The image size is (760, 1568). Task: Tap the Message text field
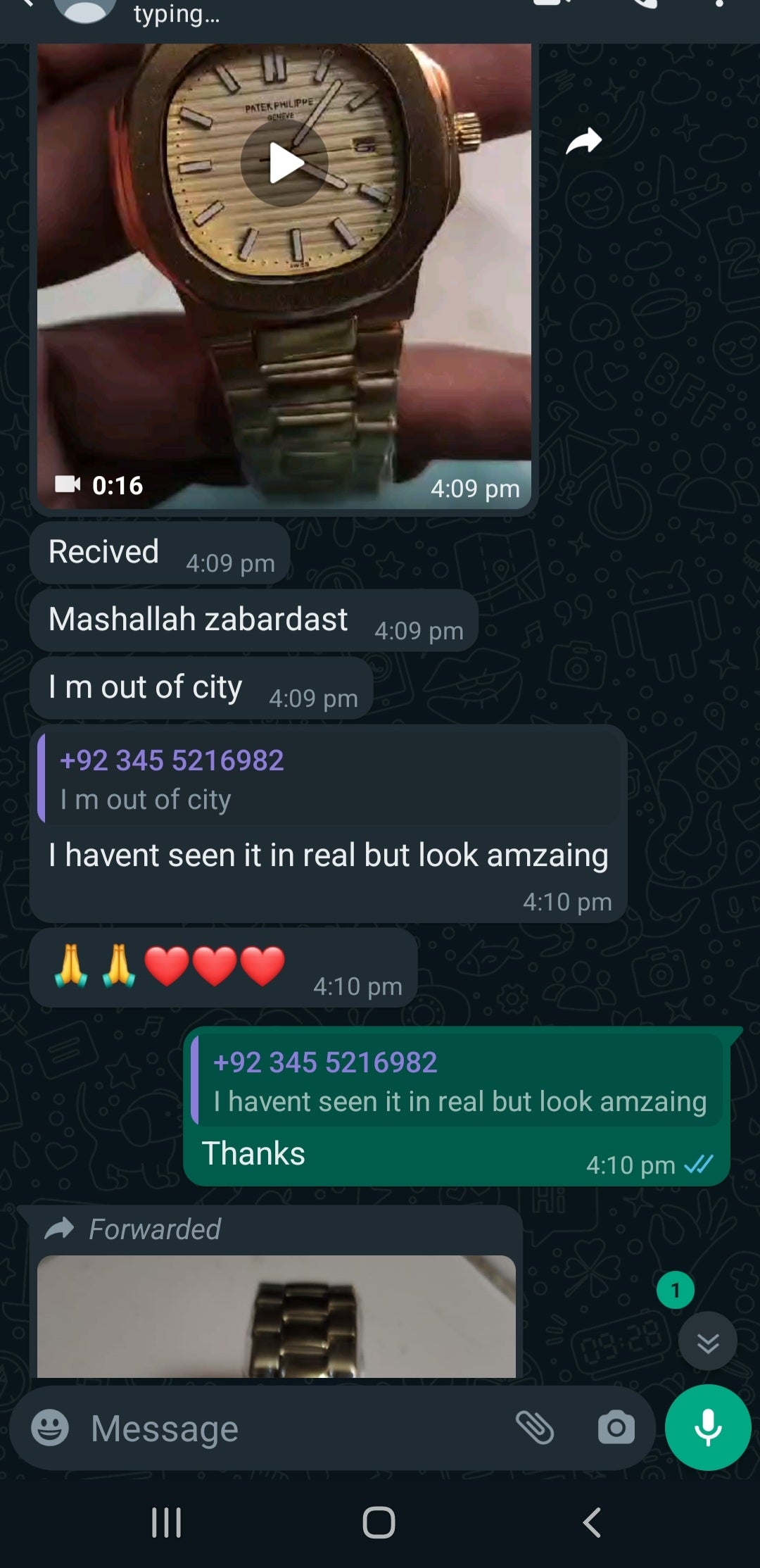296,1428
